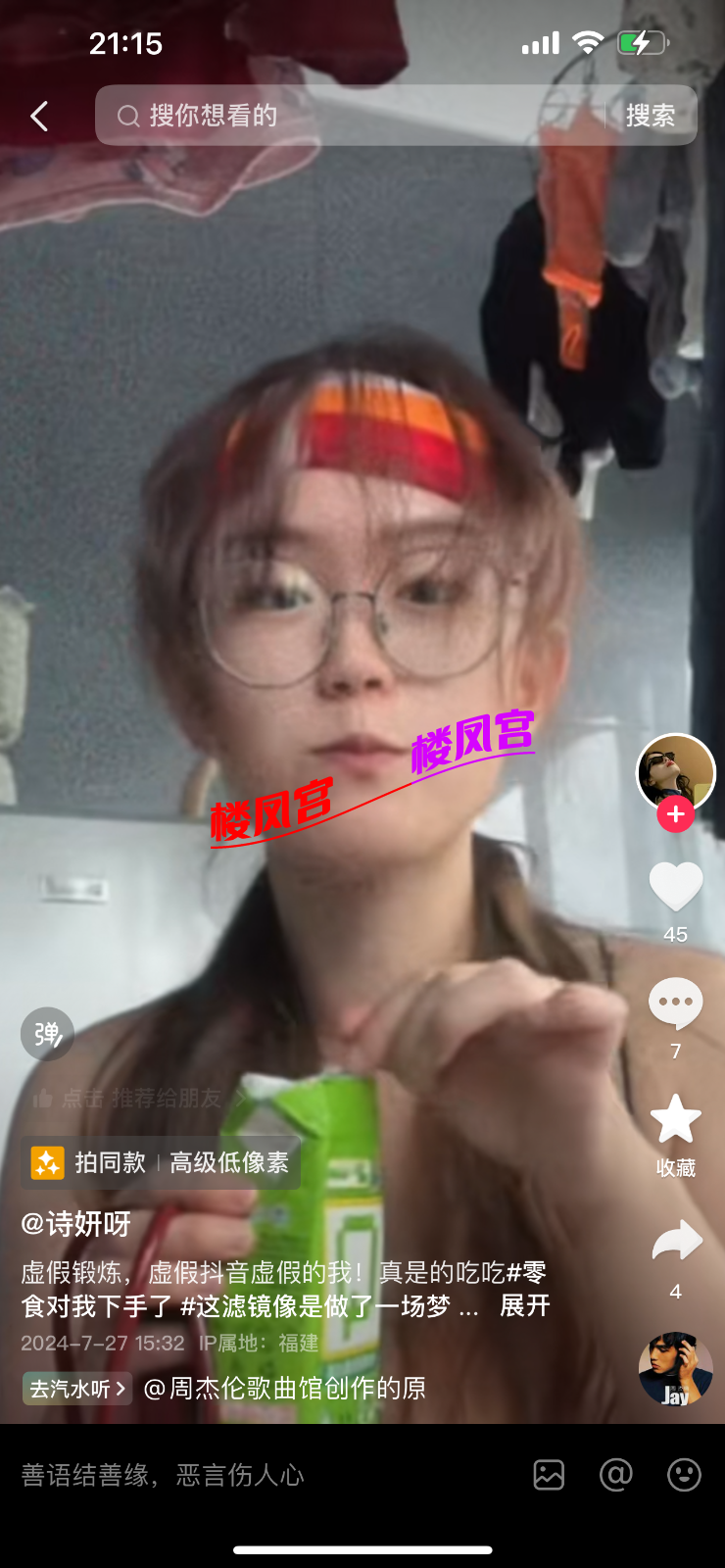Like this video with the heart
725x1568 pixels.
pyautogui.click(x=675, y=887)
